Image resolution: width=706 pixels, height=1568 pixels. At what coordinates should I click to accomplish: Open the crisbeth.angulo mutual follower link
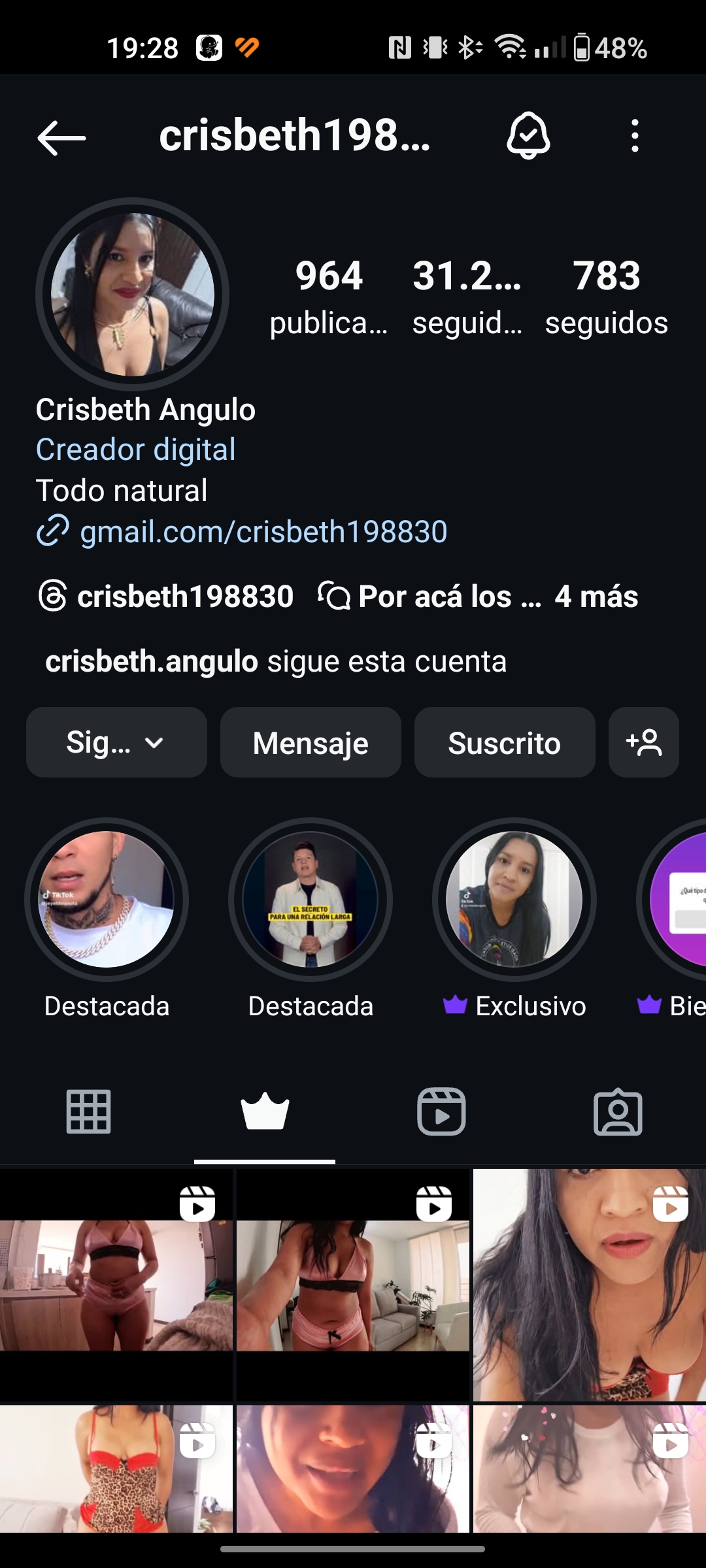click(x=152, y=661)
